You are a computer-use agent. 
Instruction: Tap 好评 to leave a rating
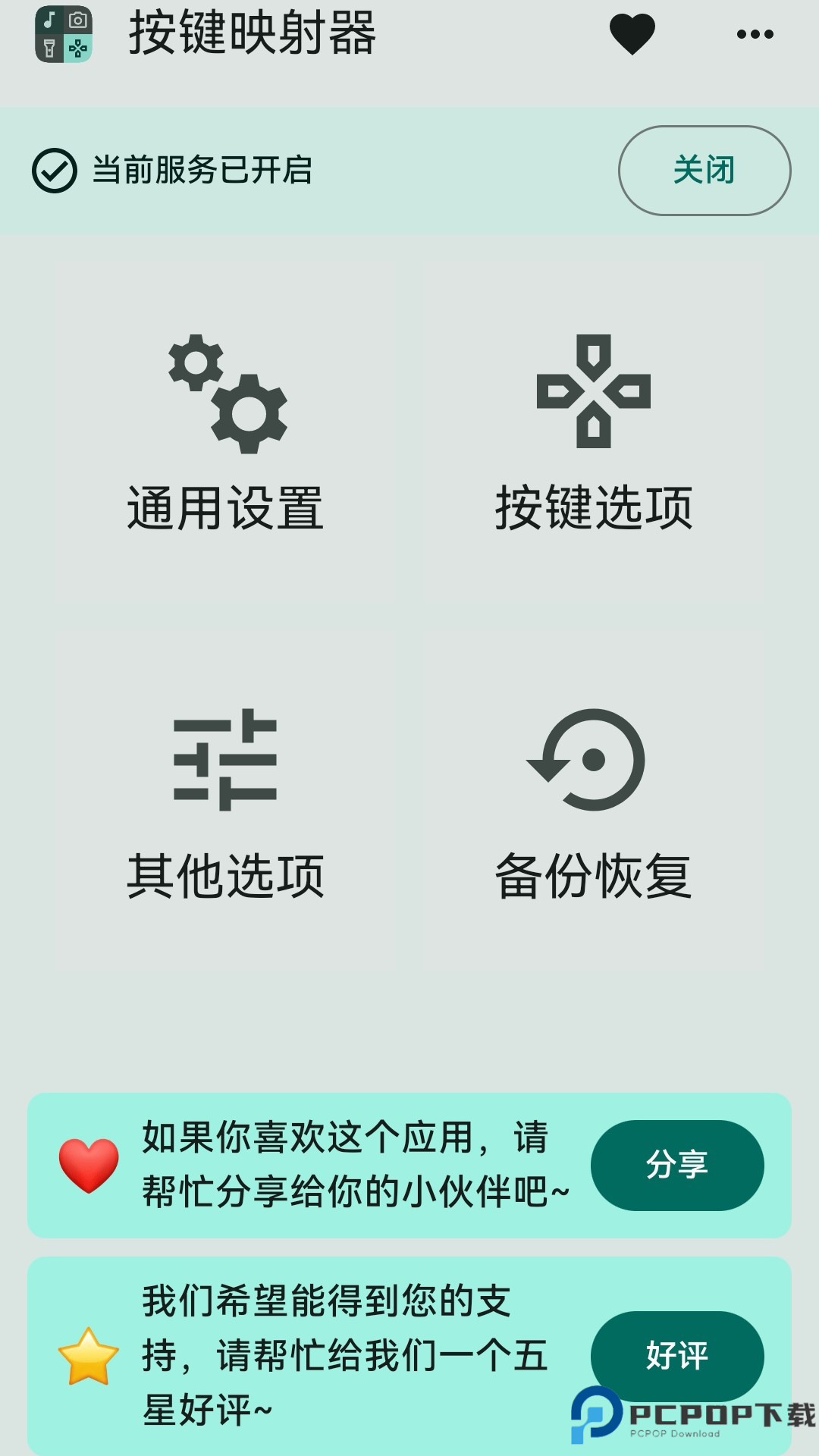click(x=677, y=1357)
